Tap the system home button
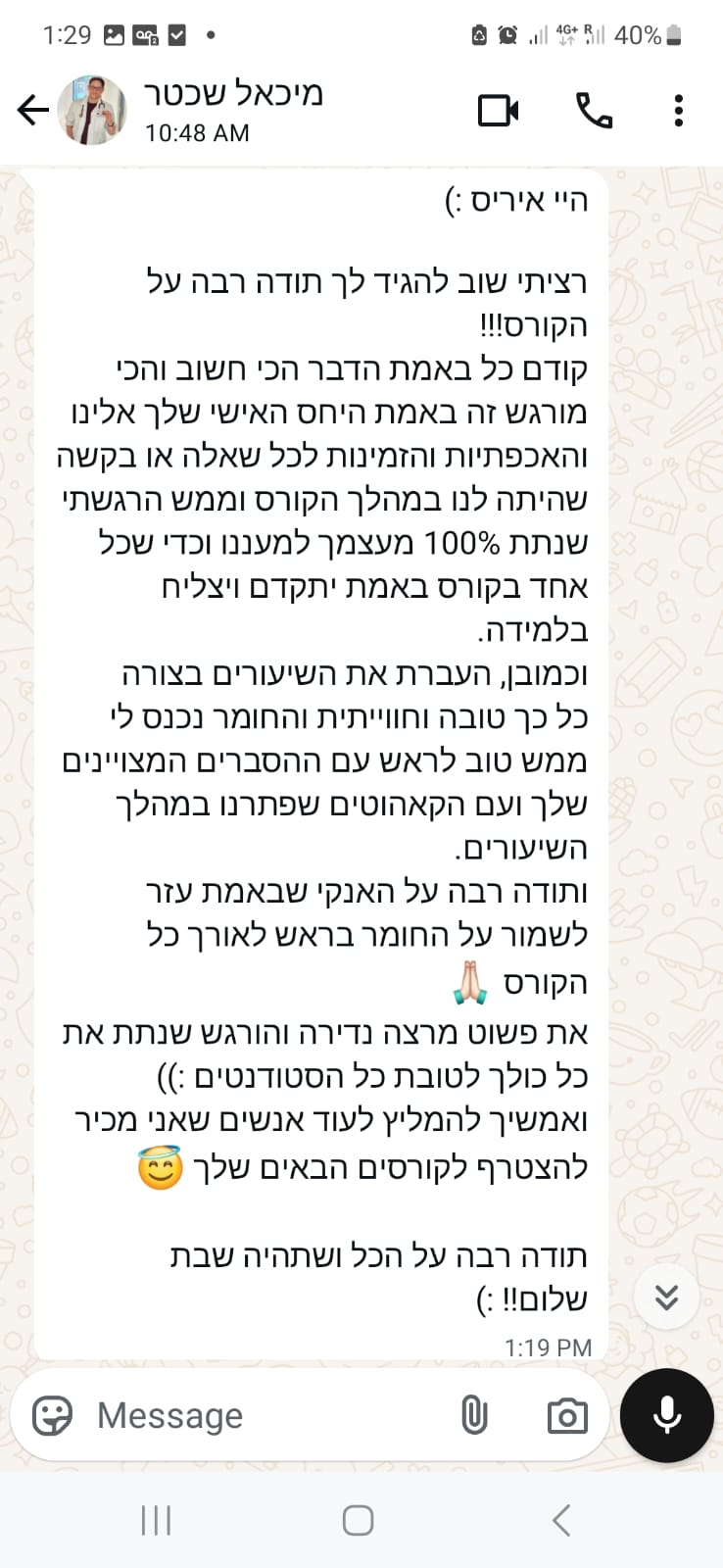Screen dimensions: 723x1568 click(x=358, y=1521)
